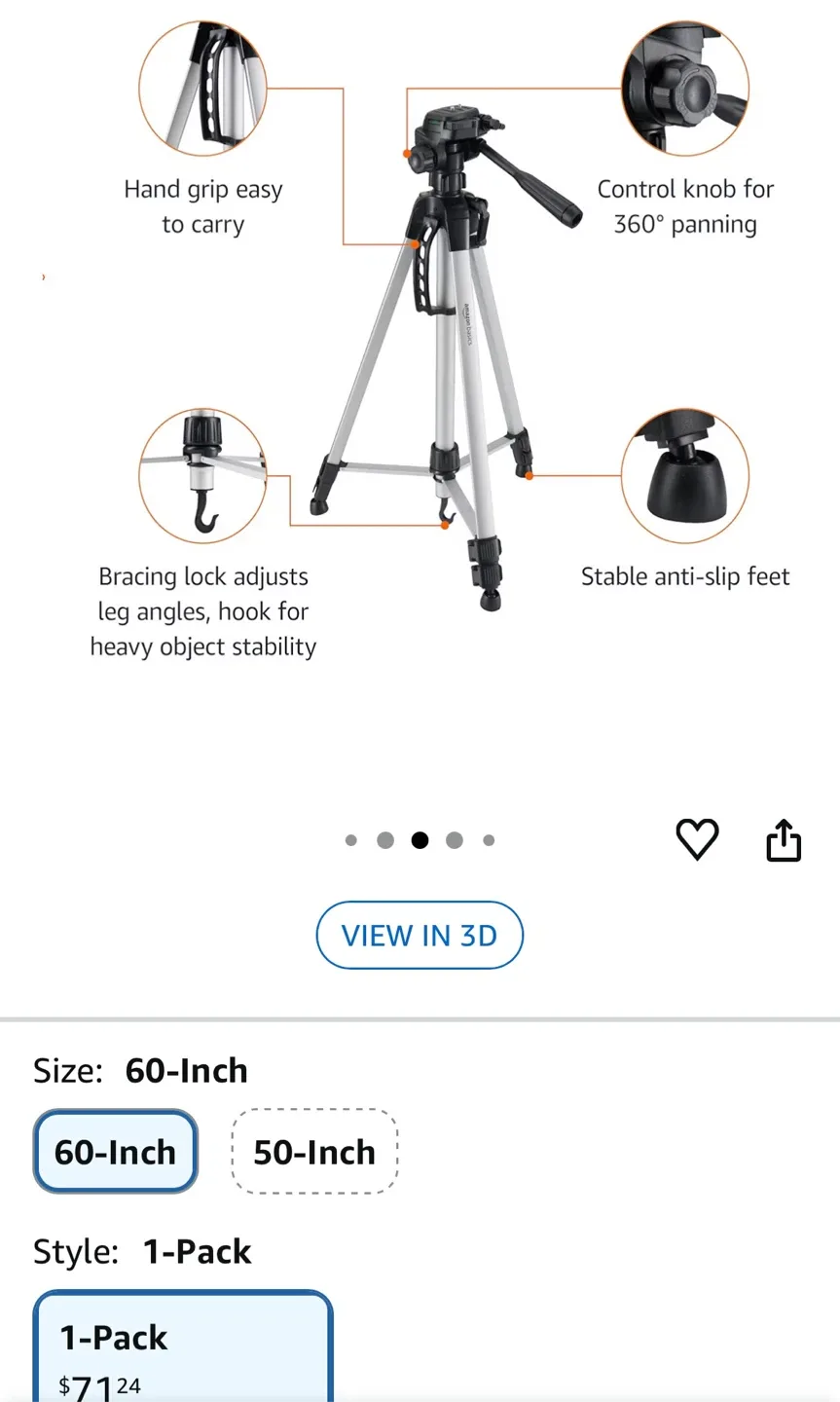Click the orange hotspot beside the hand grip

coord(415,244)
